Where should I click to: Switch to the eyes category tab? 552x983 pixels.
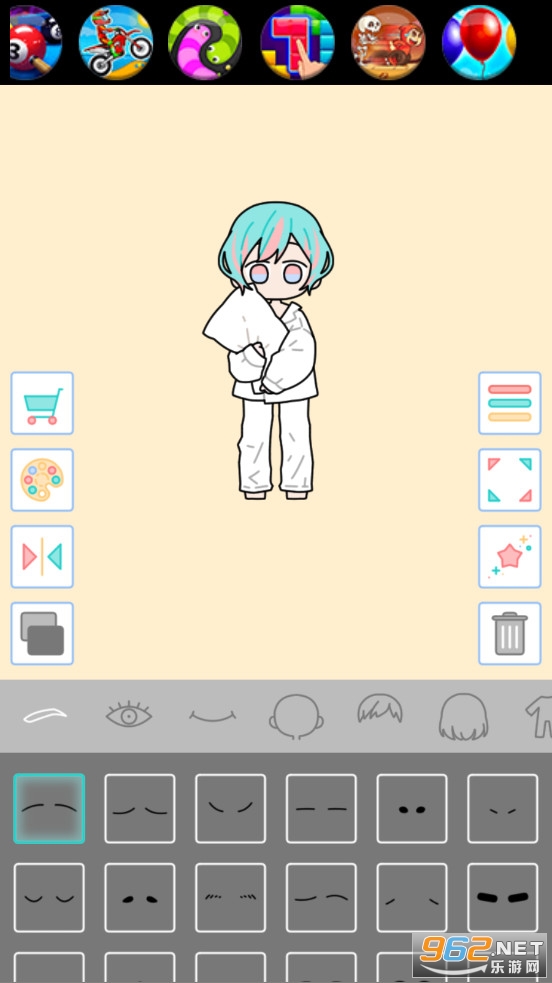[x=128, y=715]
